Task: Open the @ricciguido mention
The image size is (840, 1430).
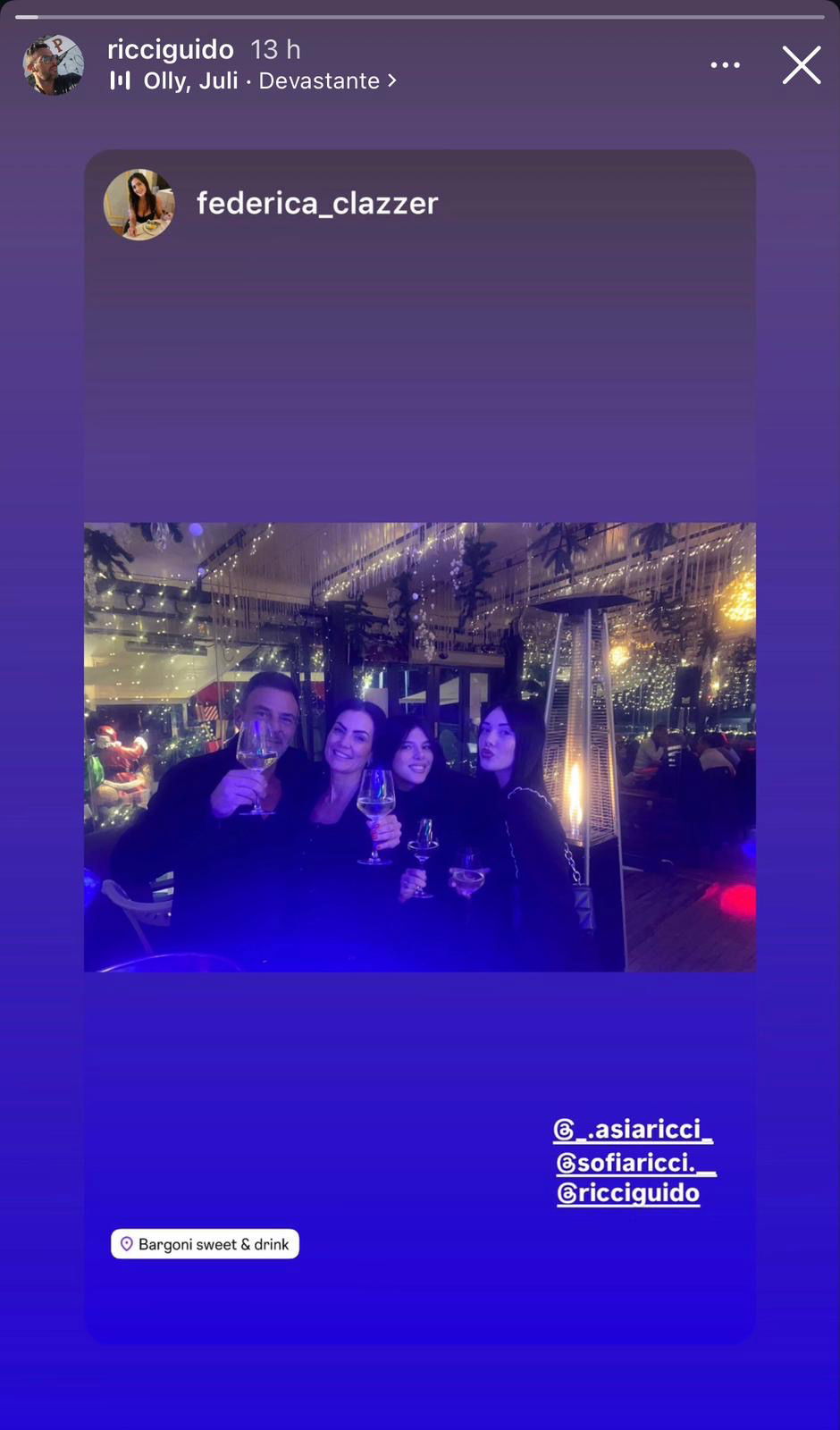Action: click(628, 1194)
